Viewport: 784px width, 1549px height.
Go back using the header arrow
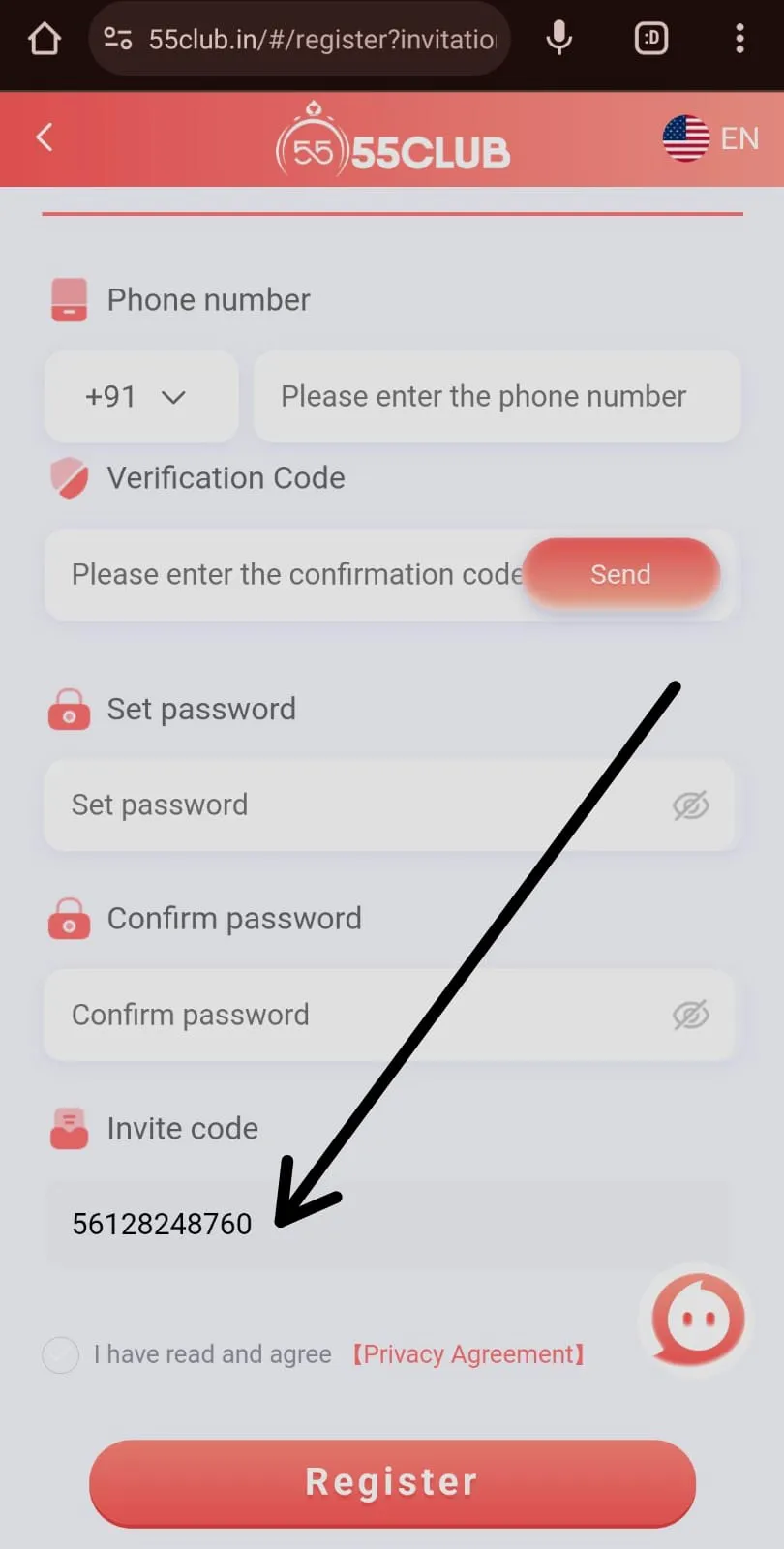tap(45, 137)
